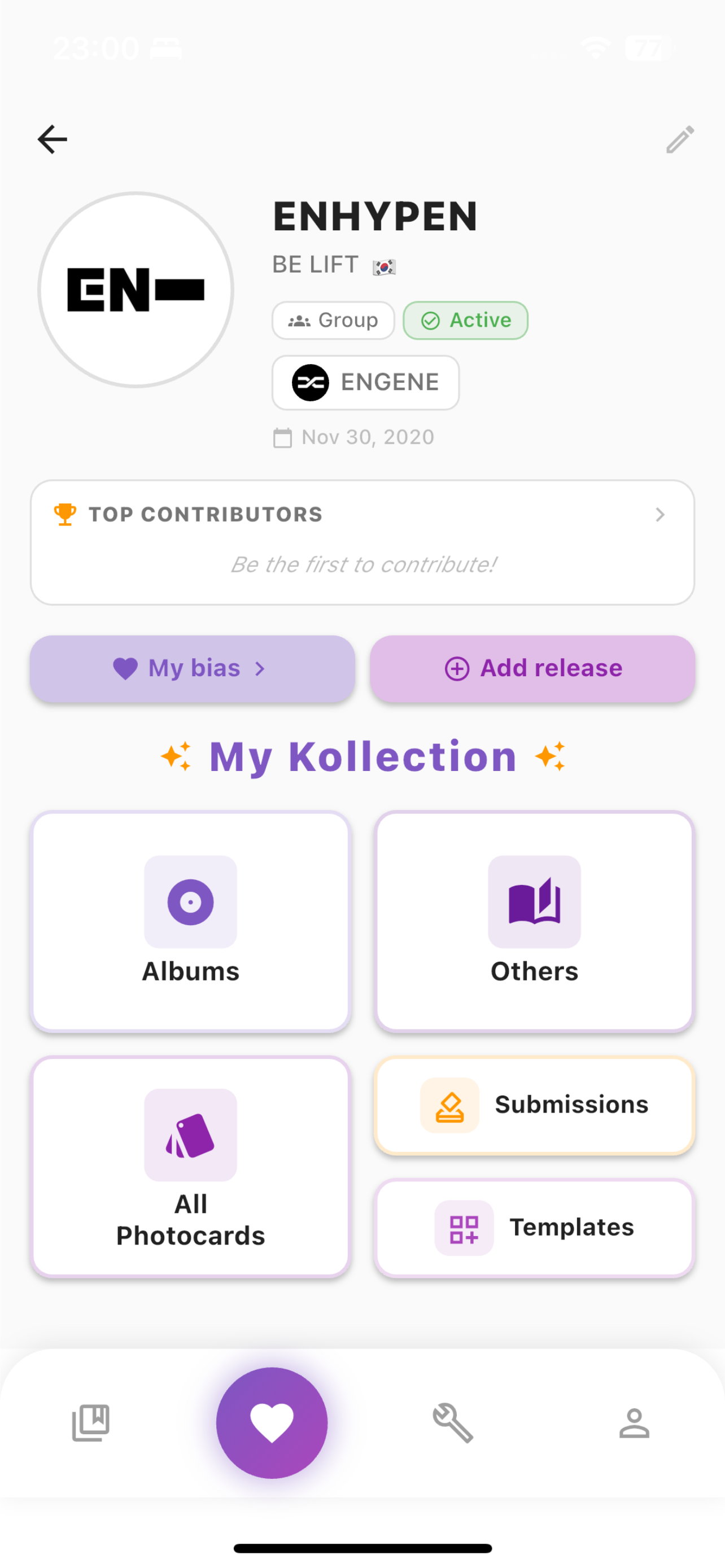Open the Others collection
725x1568 pixels.
535,922
